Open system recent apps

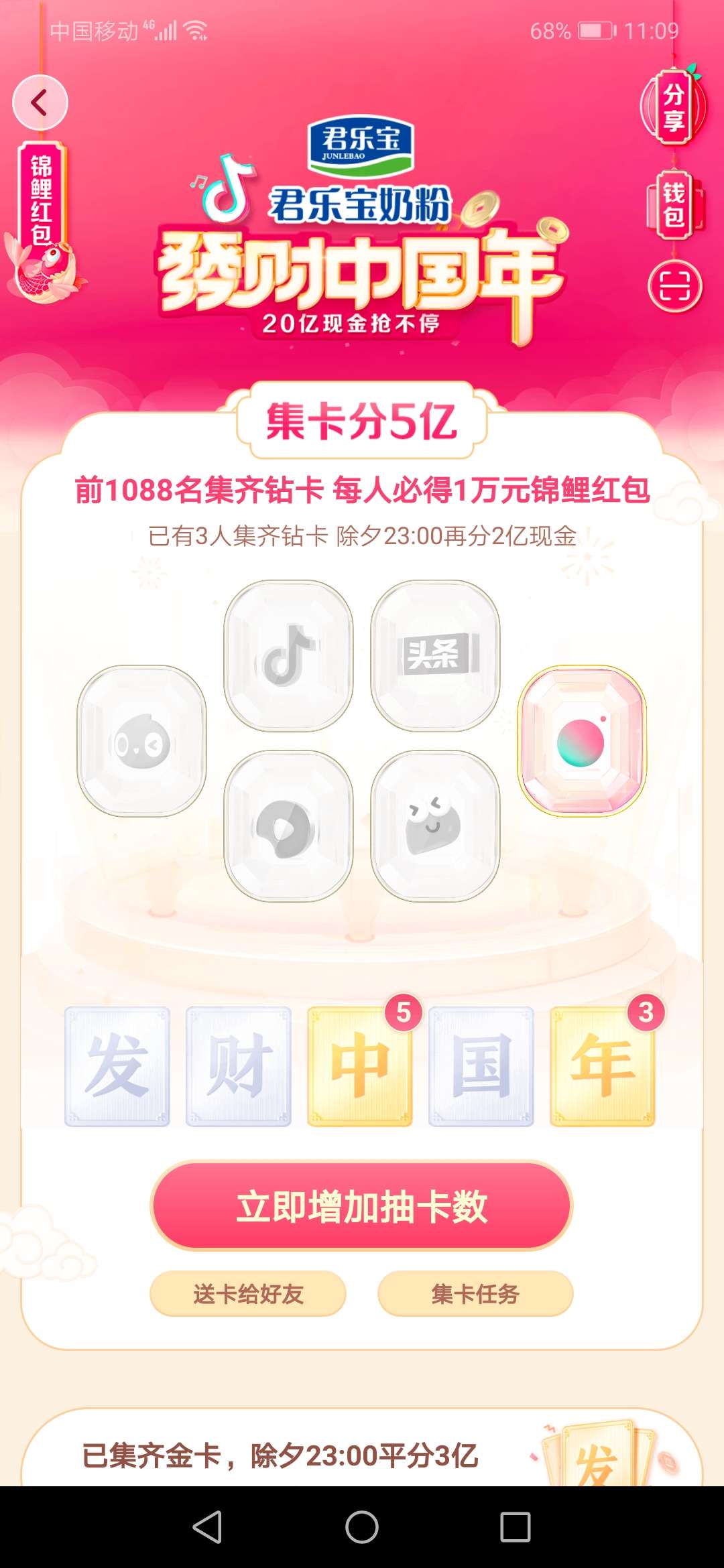(516, 1527)
